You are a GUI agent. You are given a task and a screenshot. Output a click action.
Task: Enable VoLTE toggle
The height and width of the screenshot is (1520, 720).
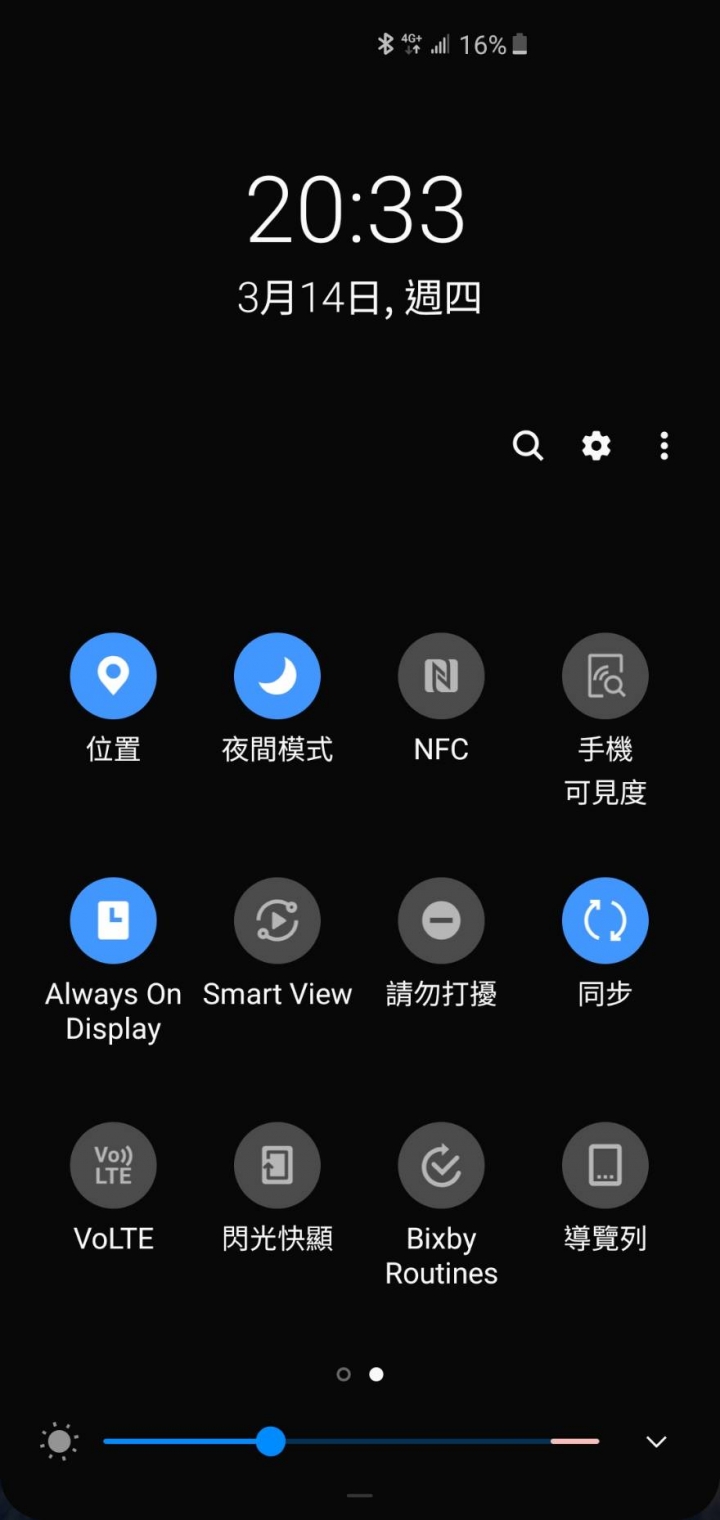click(x=113, y=1166)
